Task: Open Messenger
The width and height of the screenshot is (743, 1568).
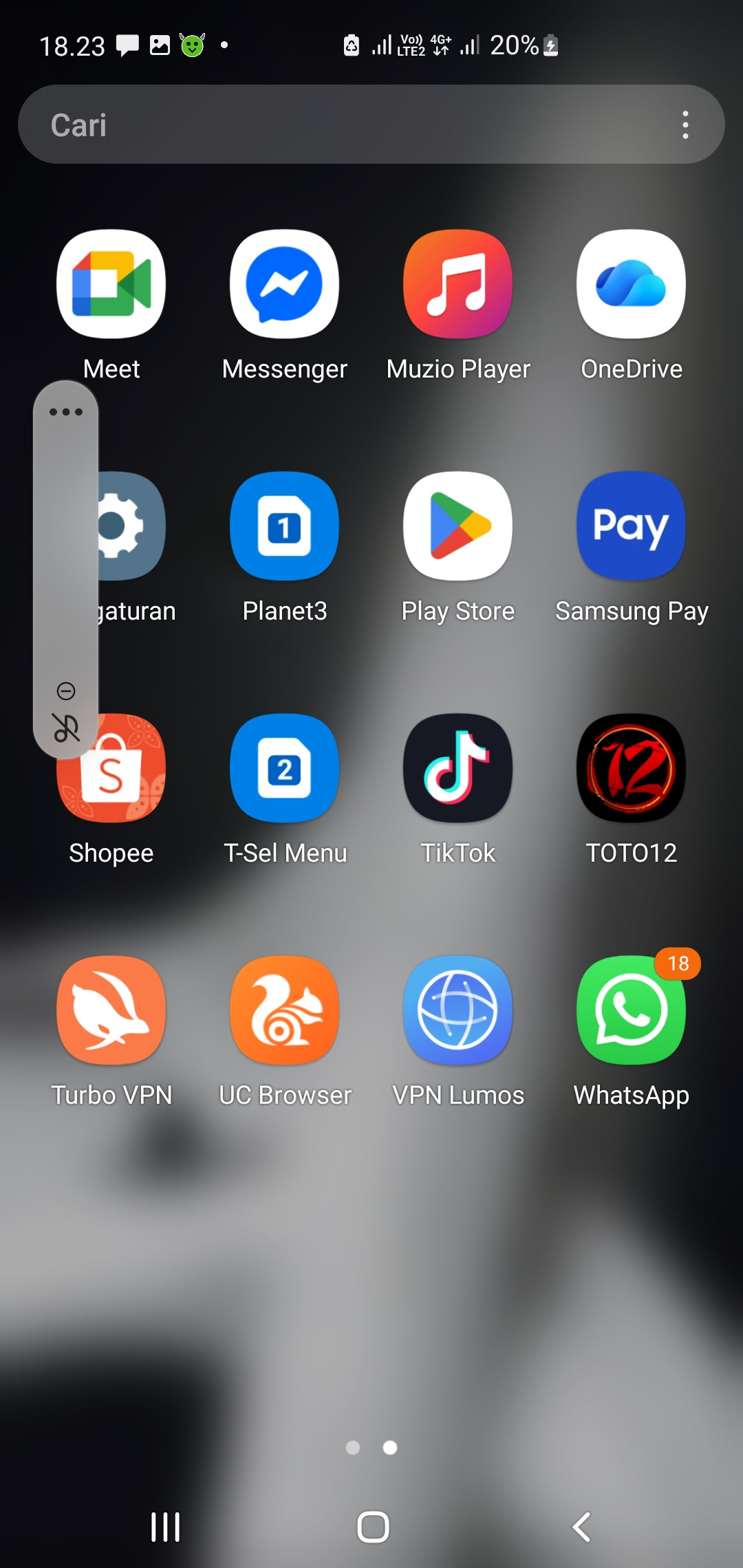Action: click(285, 284)
